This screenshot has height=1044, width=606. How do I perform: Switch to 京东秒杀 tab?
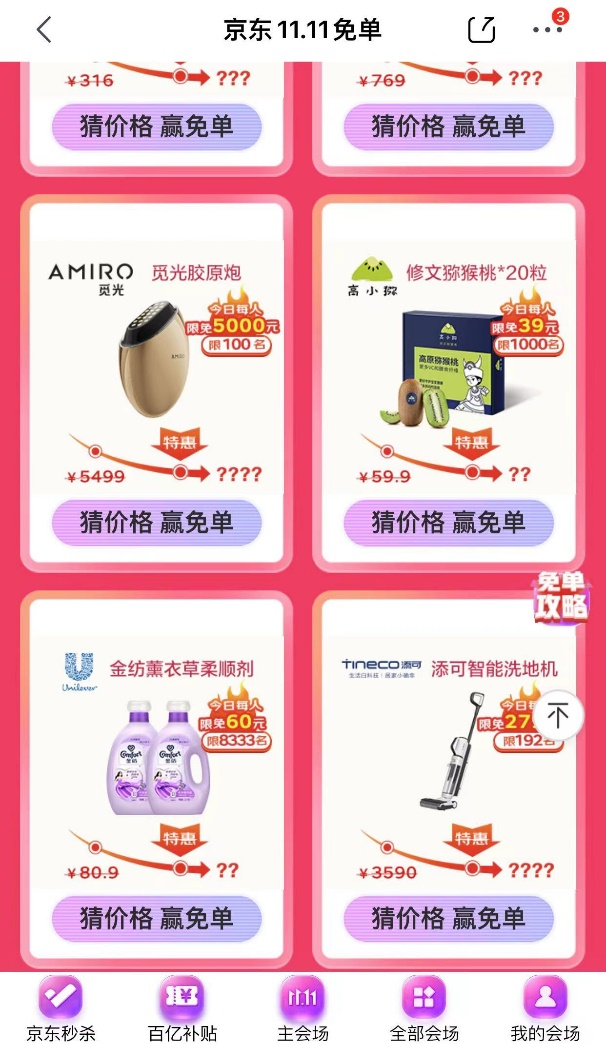[60, 1008]
